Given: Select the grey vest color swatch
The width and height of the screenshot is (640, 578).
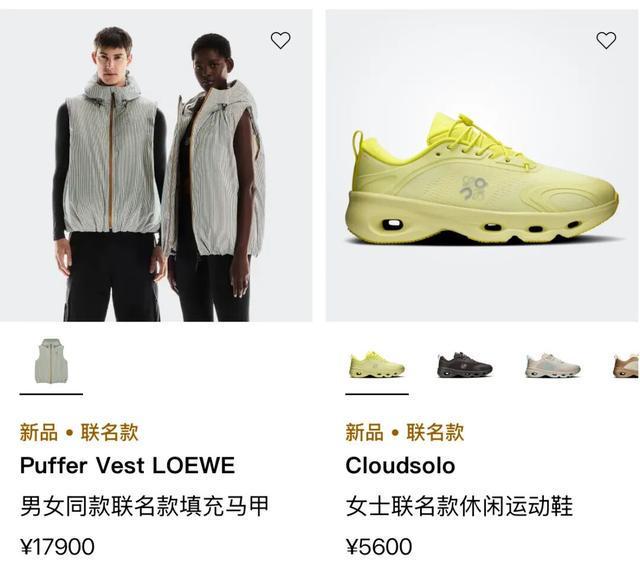Looking at the screenshot, I should coord(50,361).
